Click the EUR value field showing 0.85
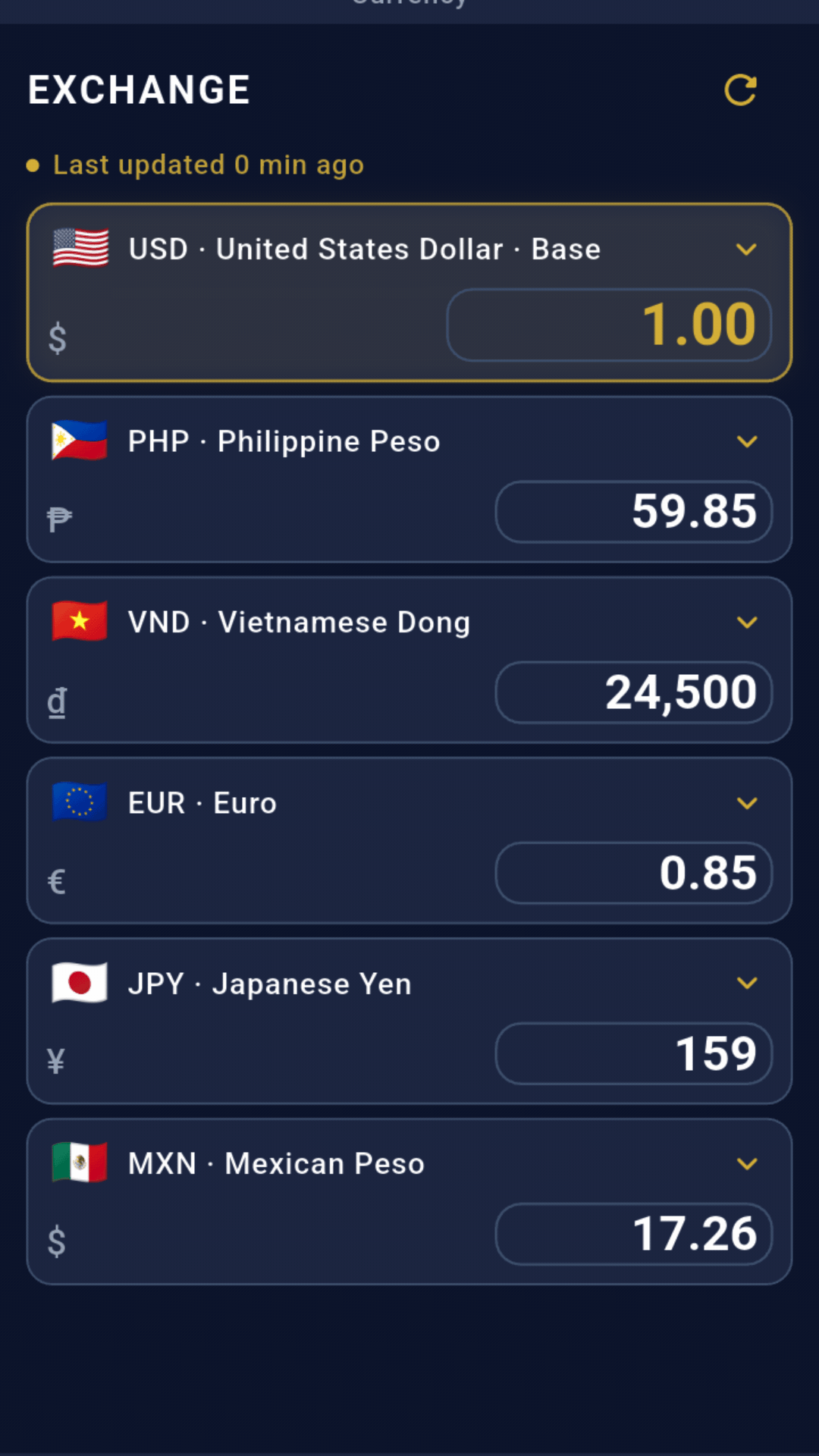This screenshot has height=1456, width=819. [634, 873]
